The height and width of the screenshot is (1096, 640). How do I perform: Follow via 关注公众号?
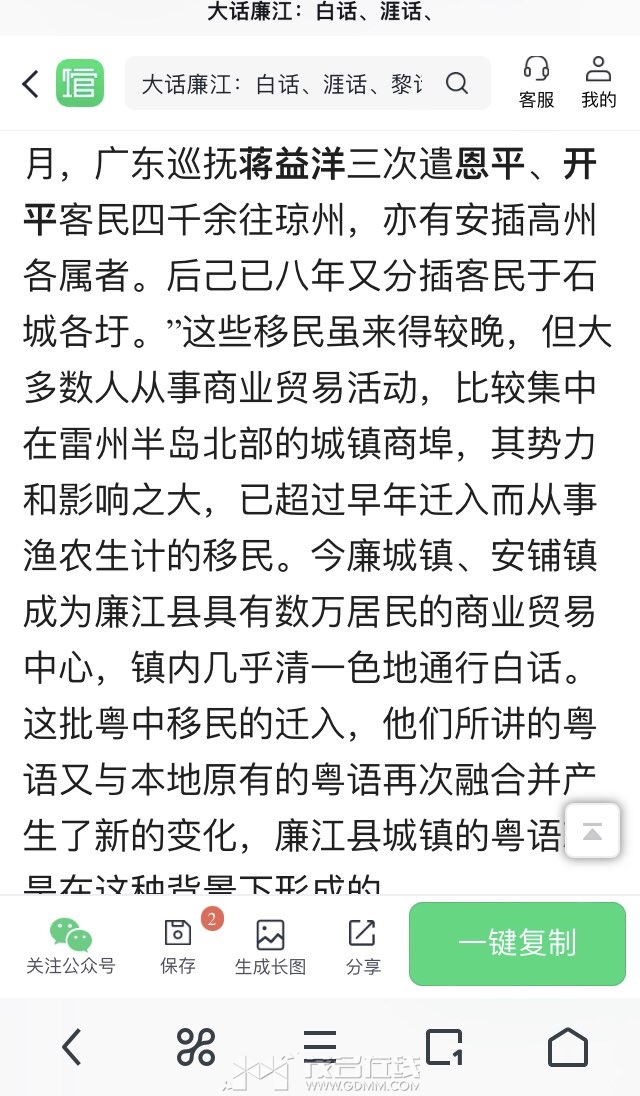[x=71, y=947]
